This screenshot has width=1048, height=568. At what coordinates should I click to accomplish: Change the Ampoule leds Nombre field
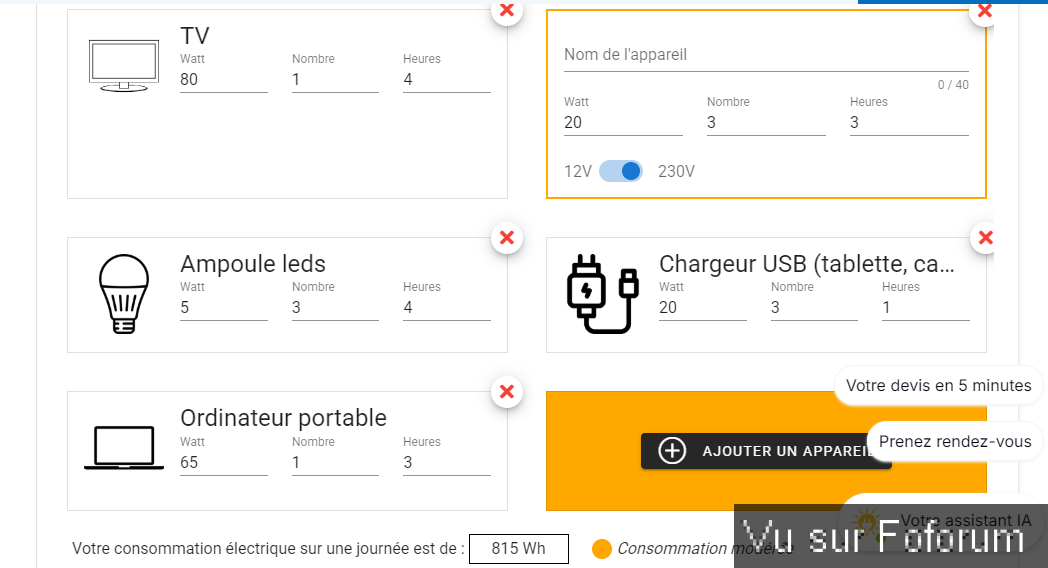coord(334,308)
